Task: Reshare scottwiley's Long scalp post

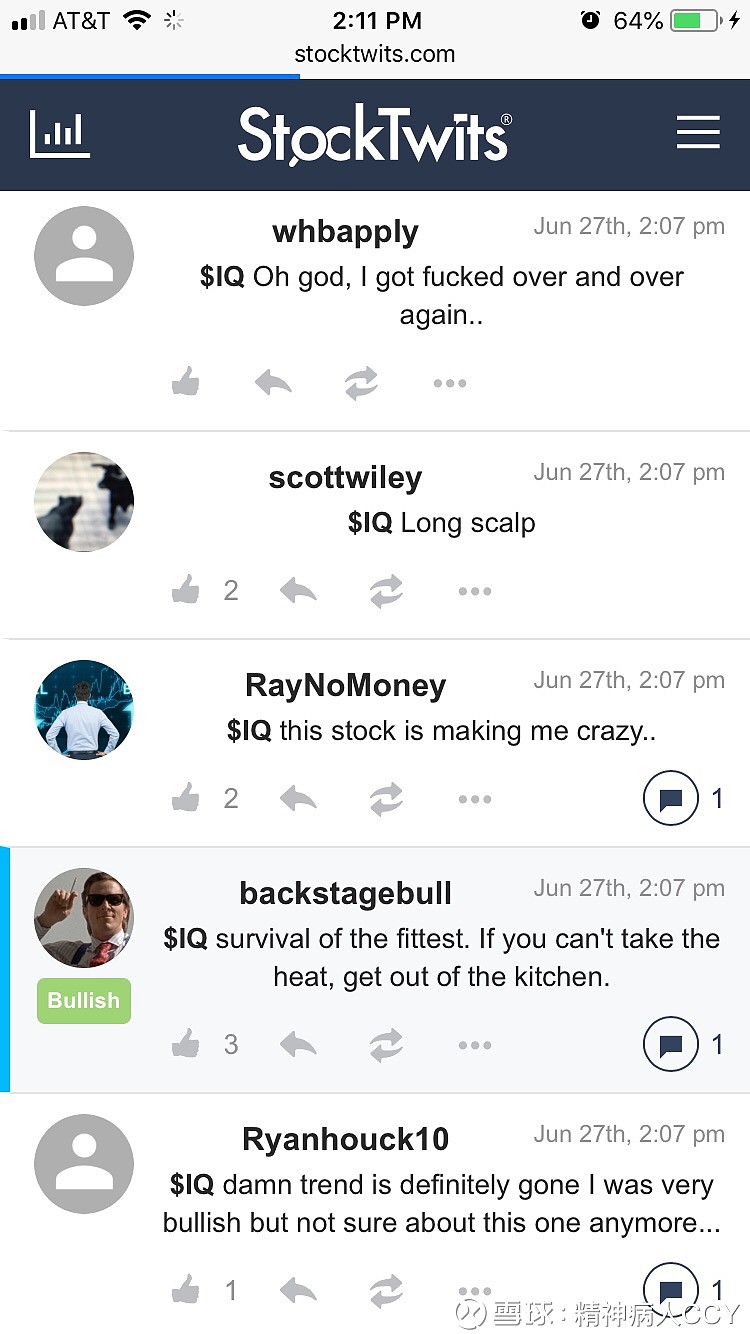Action: (x=386, y=591)
